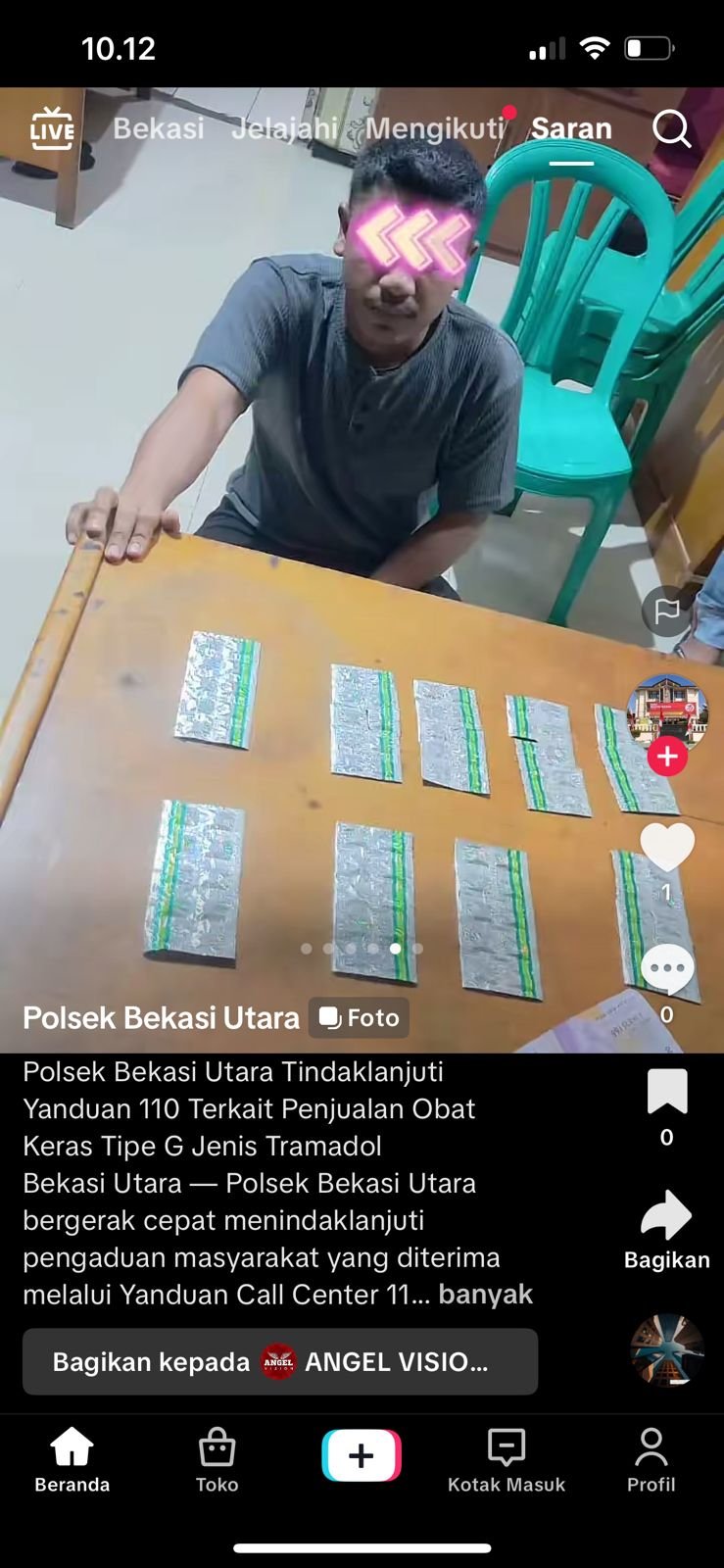Open the LIVE icon
The width and height of the screenshot is (724, 1568).
[x=52, y=128]
